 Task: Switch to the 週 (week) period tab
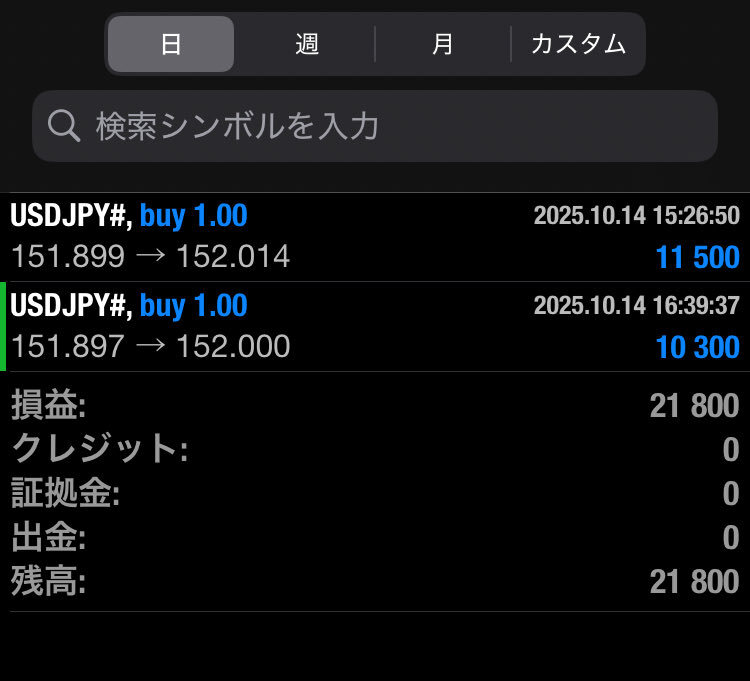coord(306,44)
